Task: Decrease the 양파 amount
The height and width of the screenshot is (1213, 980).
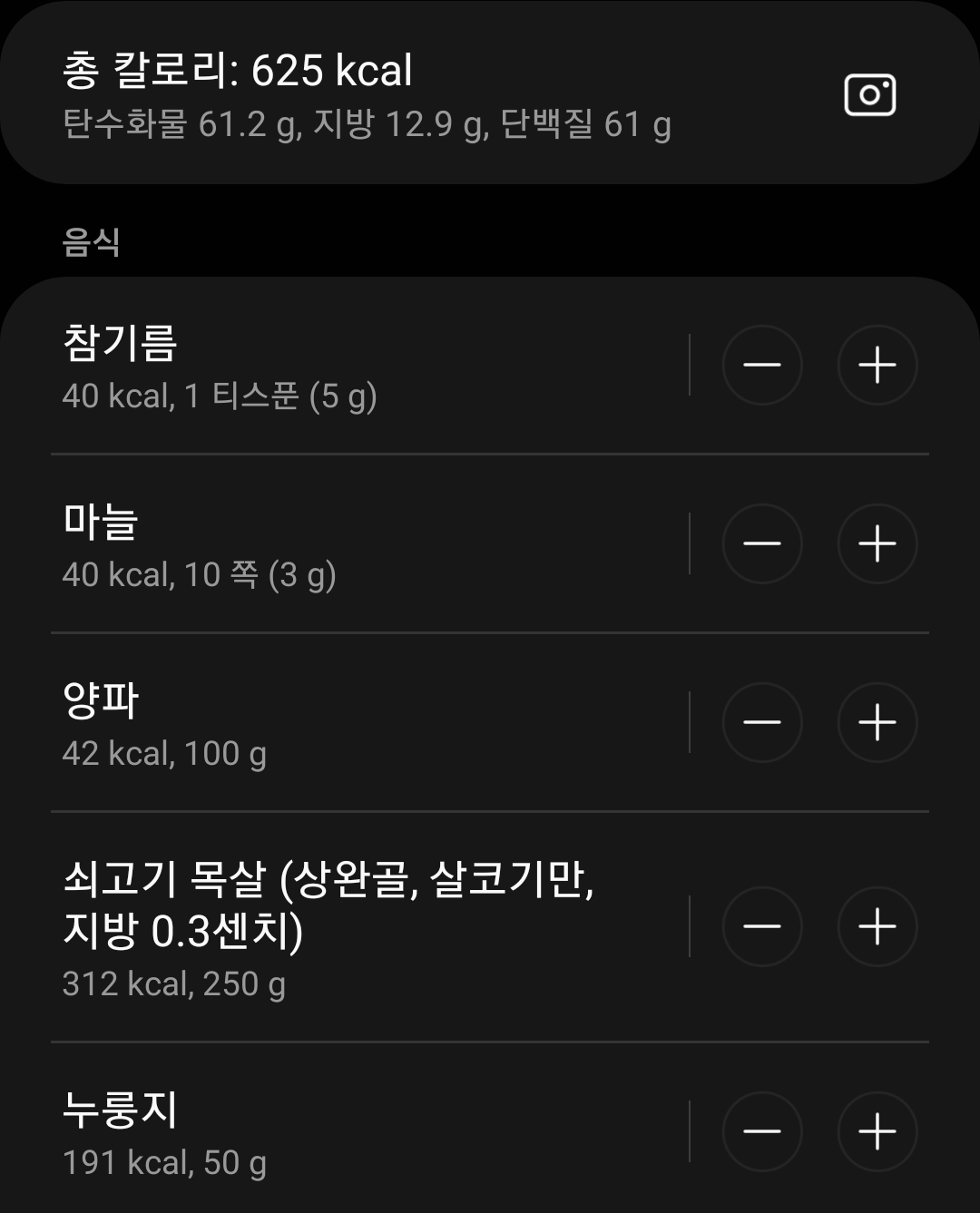Action: pyautogui.click(x=762, y=722)
